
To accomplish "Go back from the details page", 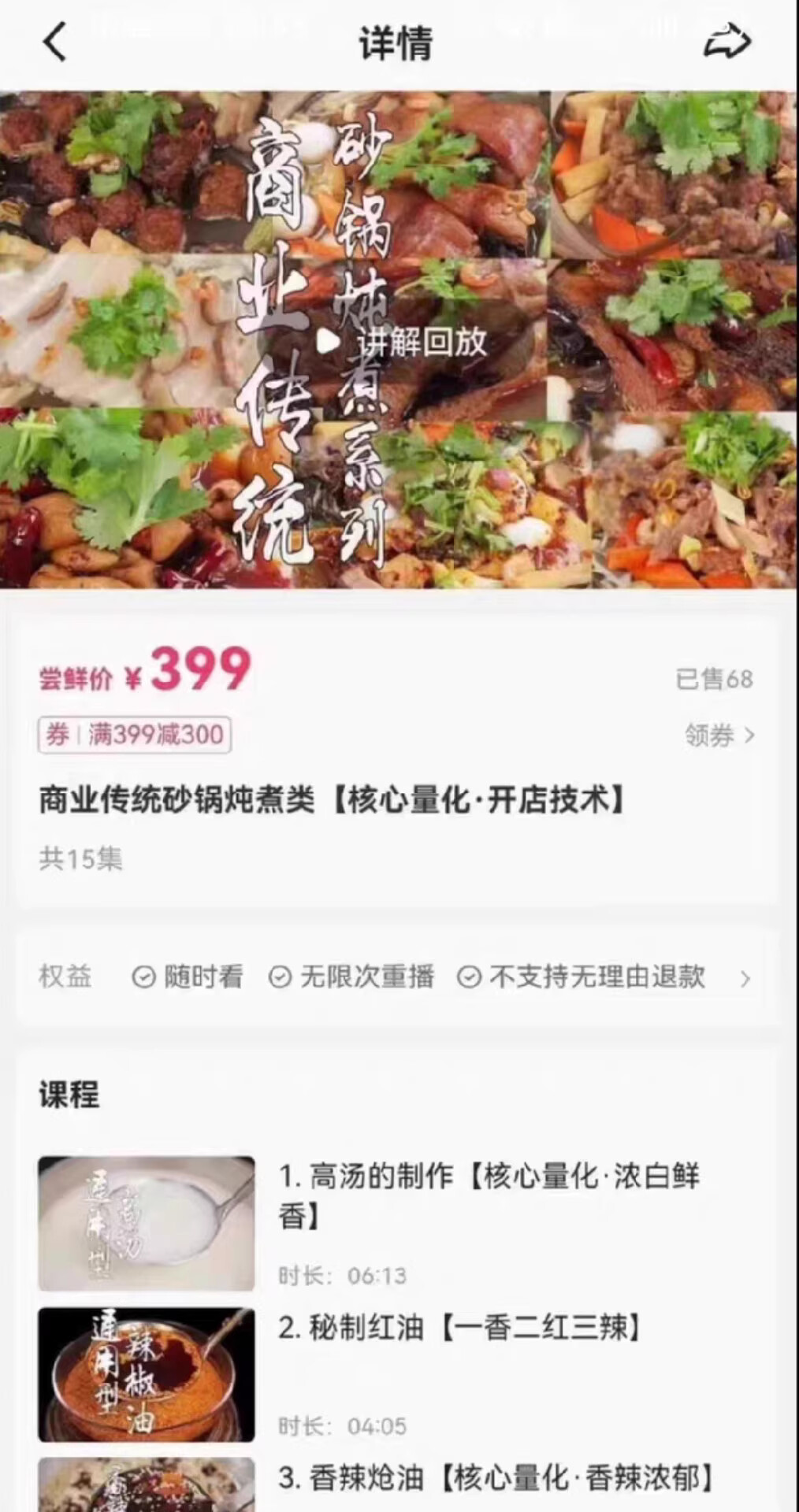I will point(54,42).
